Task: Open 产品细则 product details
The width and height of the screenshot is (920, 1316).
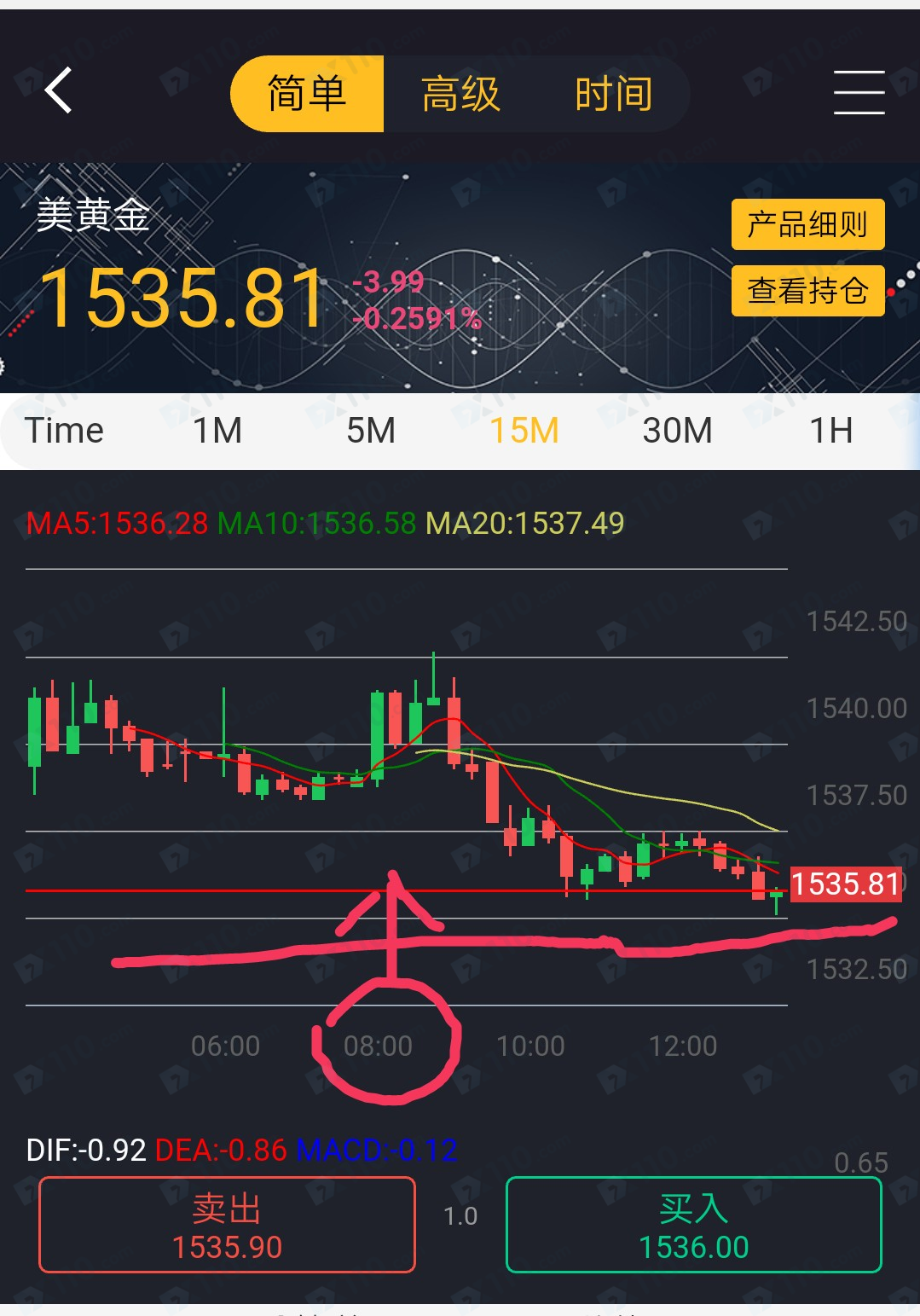Action: point(807,224)
